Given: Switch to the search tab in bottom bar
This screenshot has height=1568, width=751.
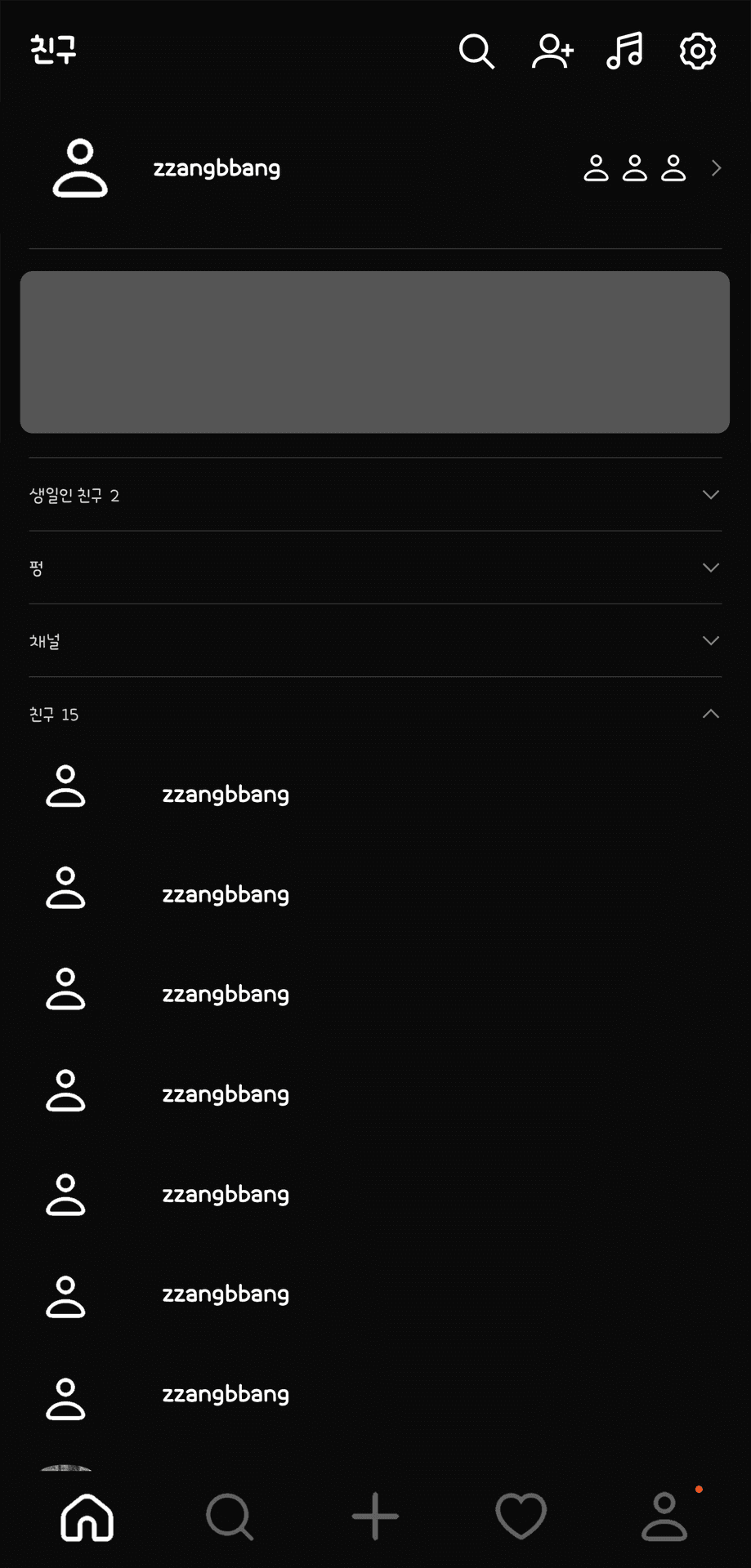Looking at the screenshot, I should click(x=230, y=1517).
